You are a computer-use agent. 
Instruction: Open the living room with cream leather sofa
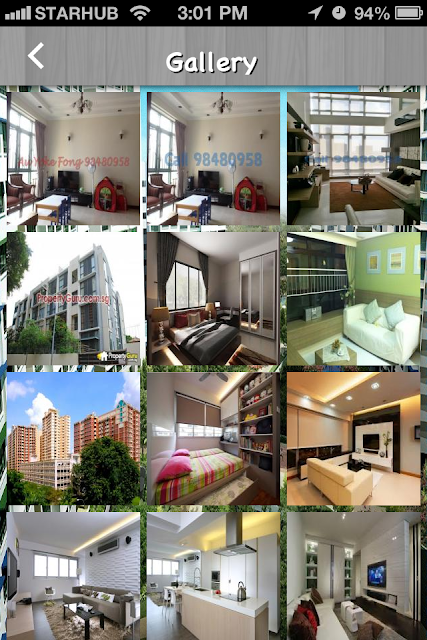coord(354,439)
